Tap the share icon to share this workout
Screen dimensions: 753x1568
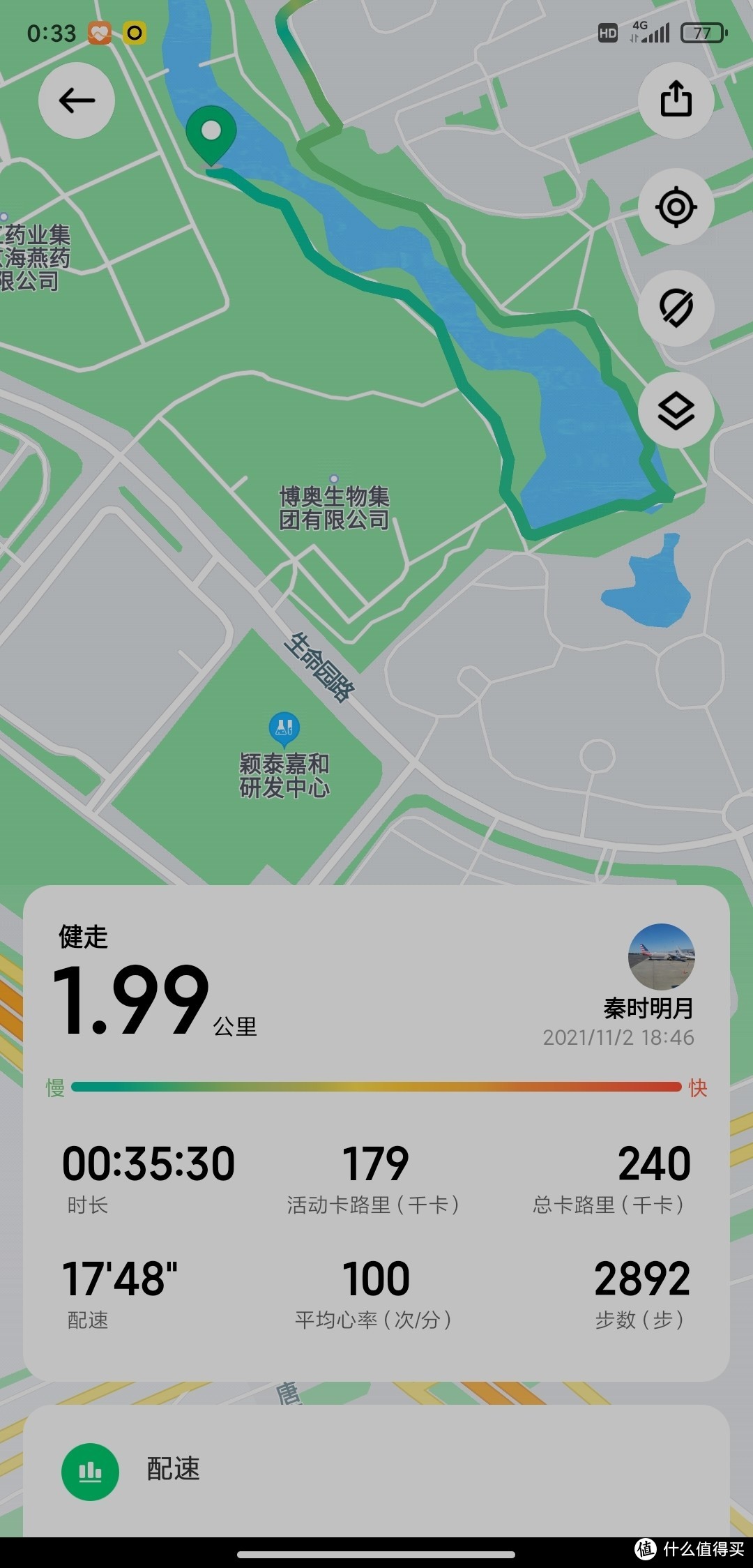pos(674,100)
